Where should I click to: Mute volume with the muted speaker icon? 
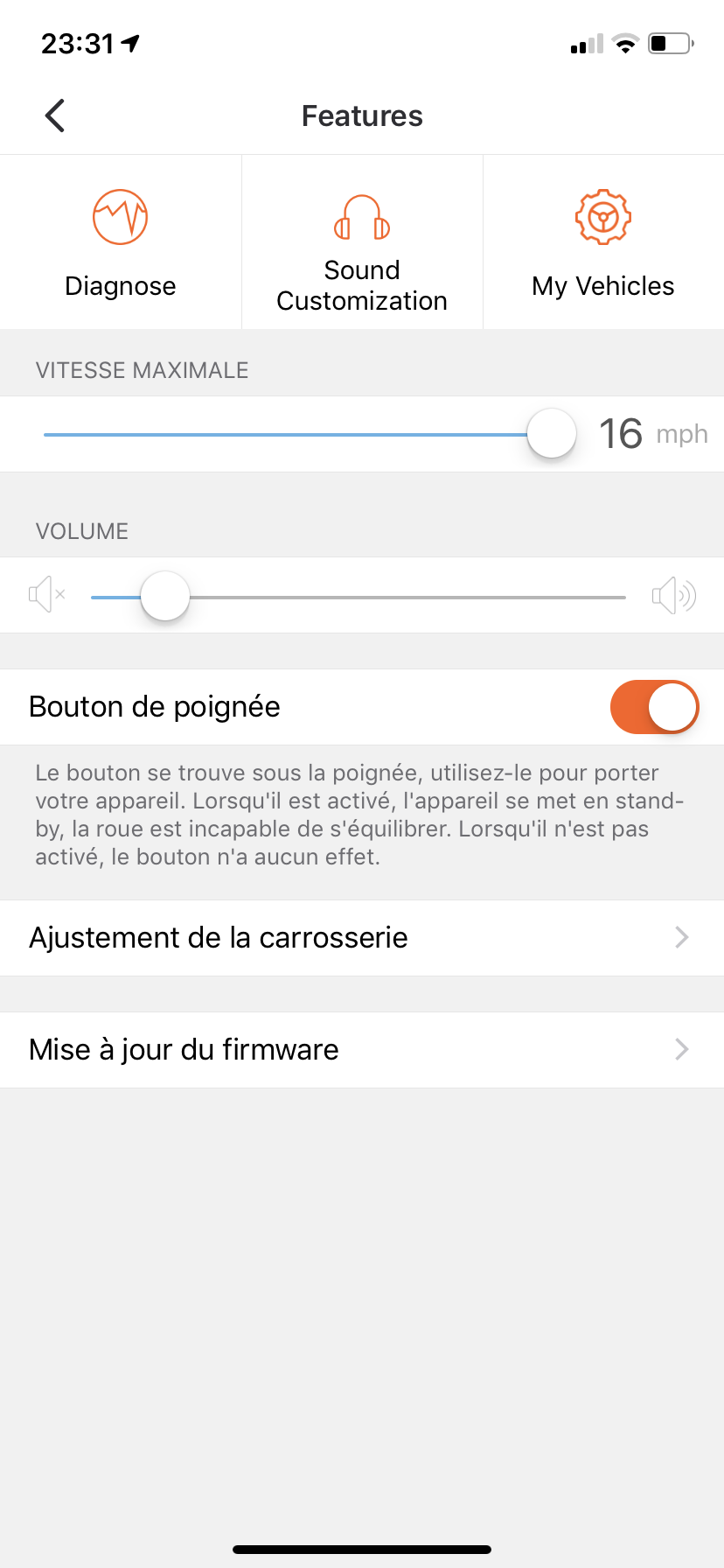pos(47,596)
